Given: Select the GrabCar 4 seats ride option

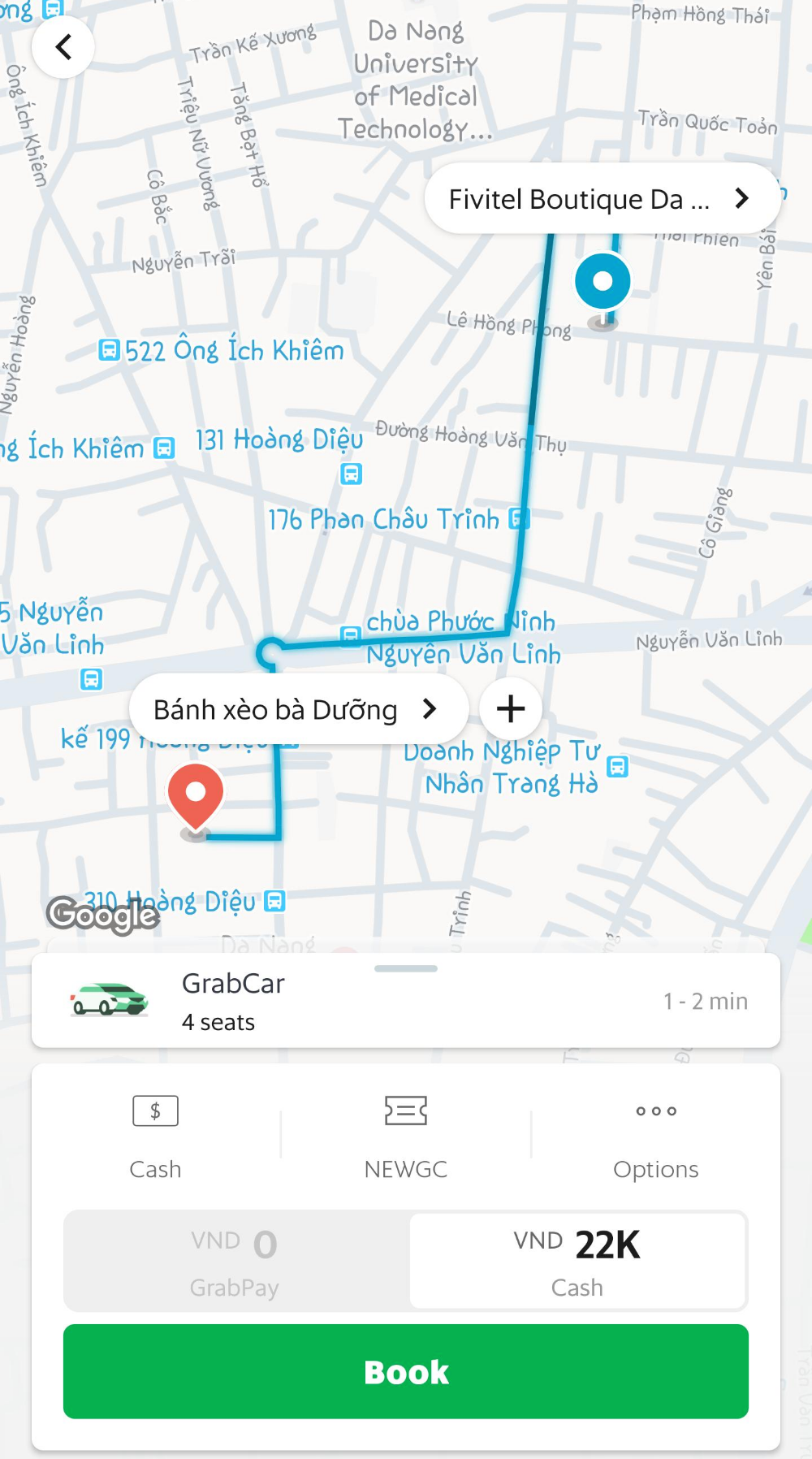Looking at the screenshot, I should [405, 1002].
